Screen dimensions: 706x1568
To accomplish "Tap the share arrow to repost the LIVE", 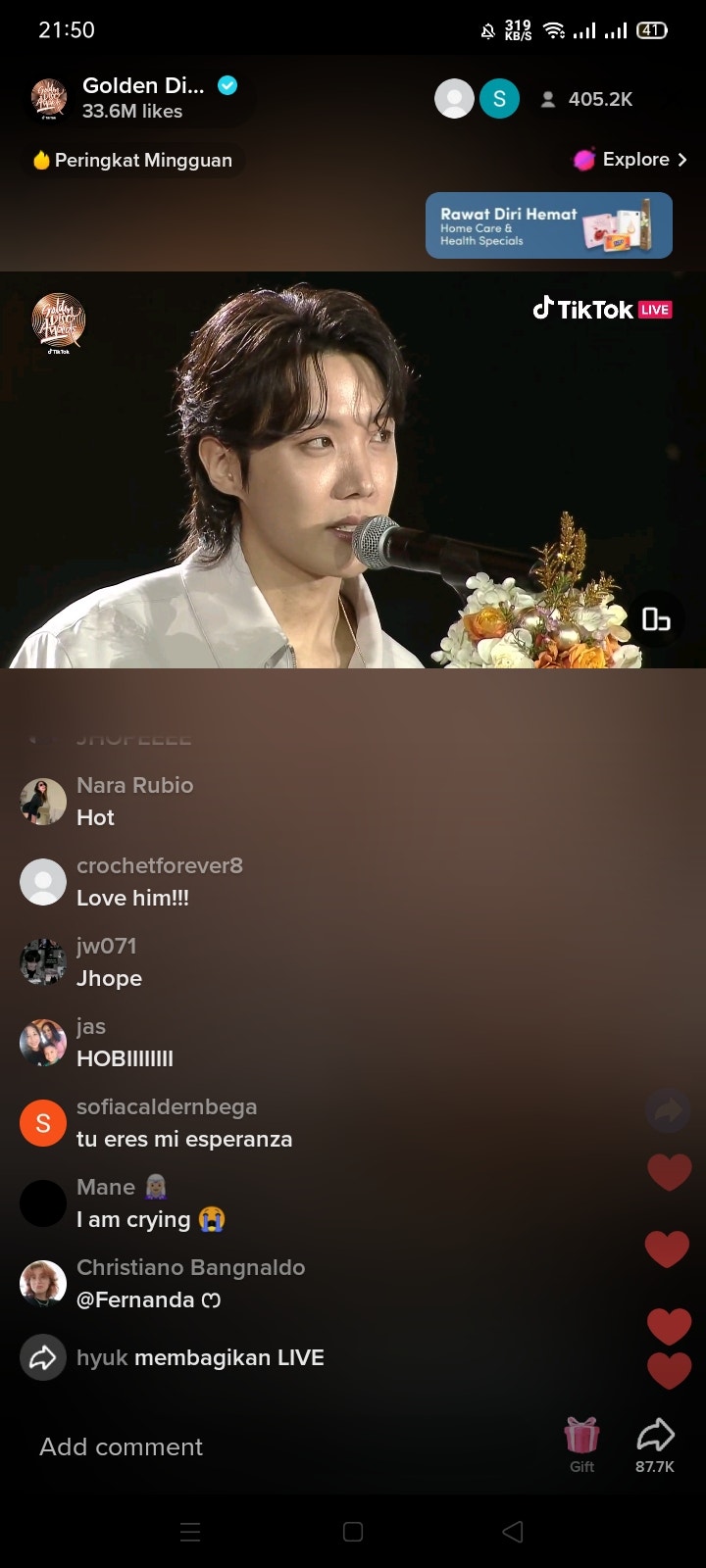I will coord(668,1110).
